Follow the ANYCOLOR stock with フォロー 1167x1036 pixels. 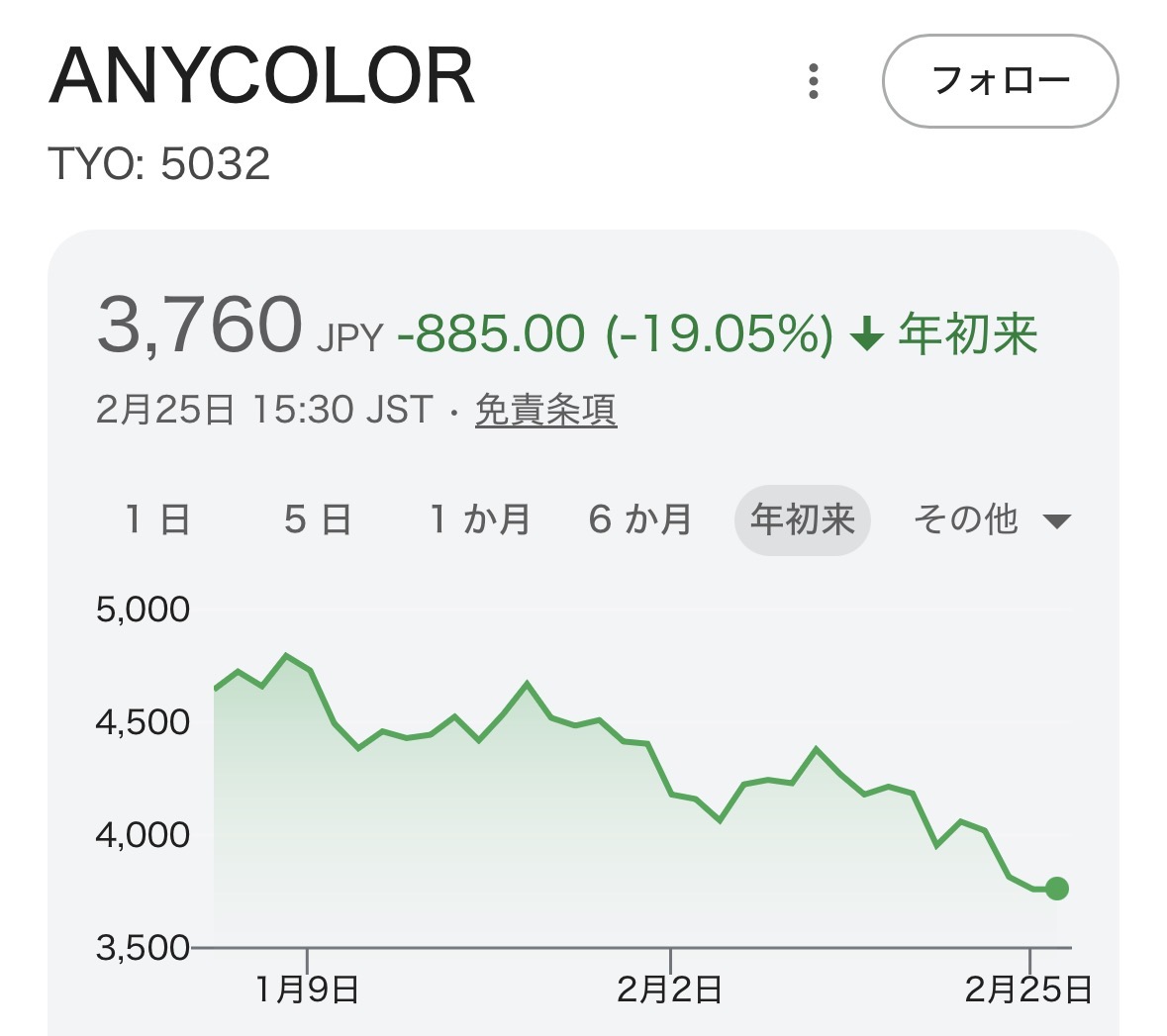click(x=1001, y=81)
